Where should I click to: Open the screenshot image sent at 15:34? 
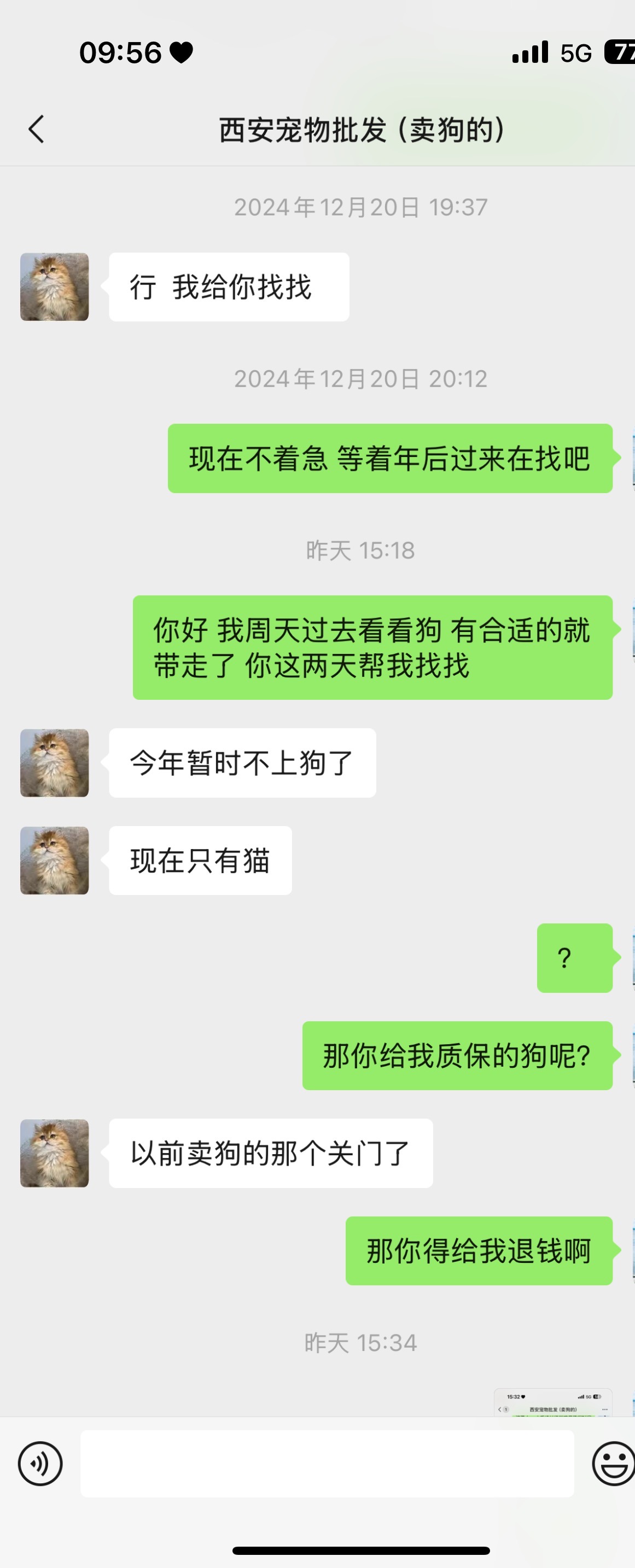click(x=553, y=1402)
